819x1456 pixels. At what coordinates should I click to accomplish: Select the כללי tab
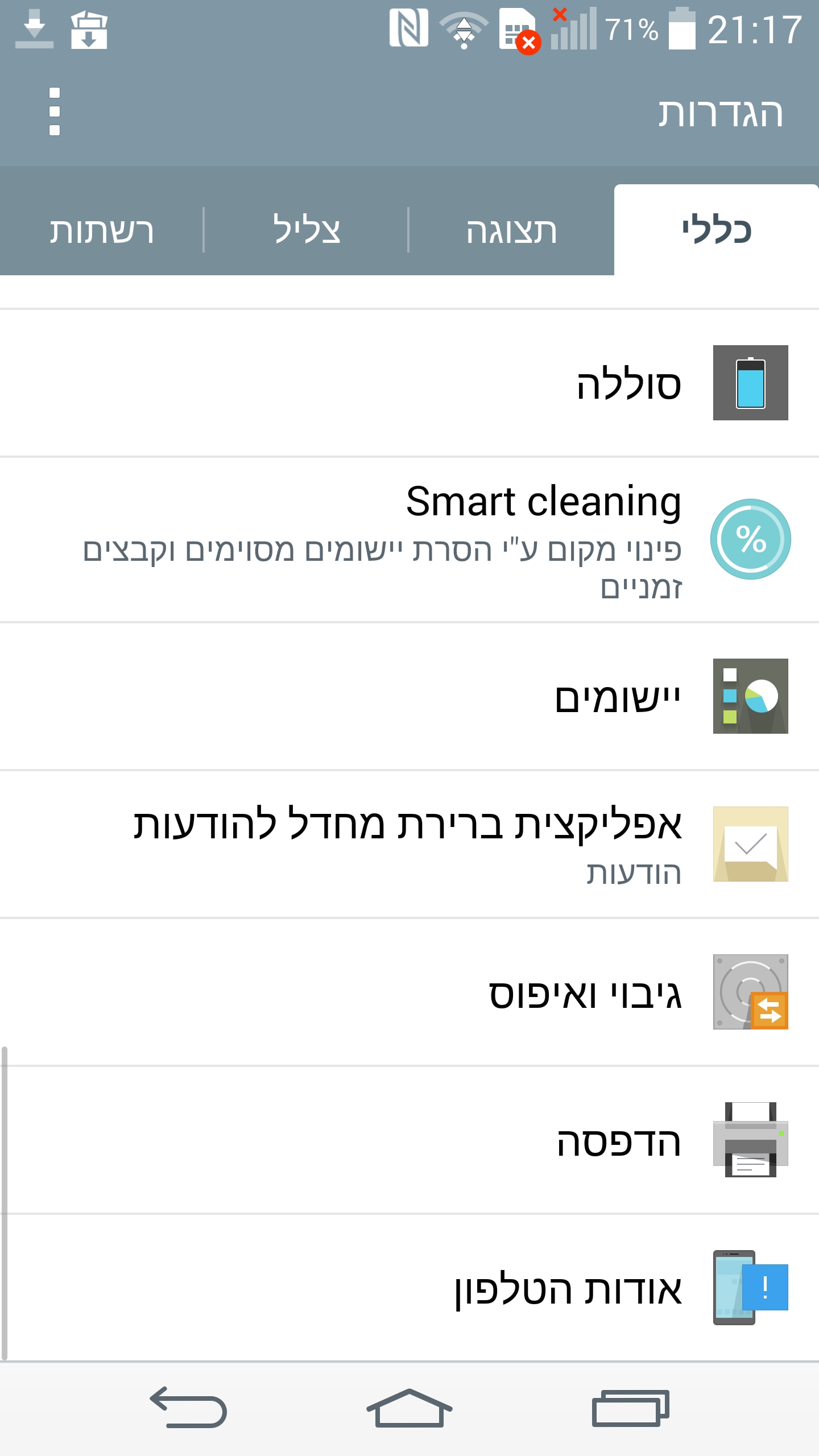point(717,231)
